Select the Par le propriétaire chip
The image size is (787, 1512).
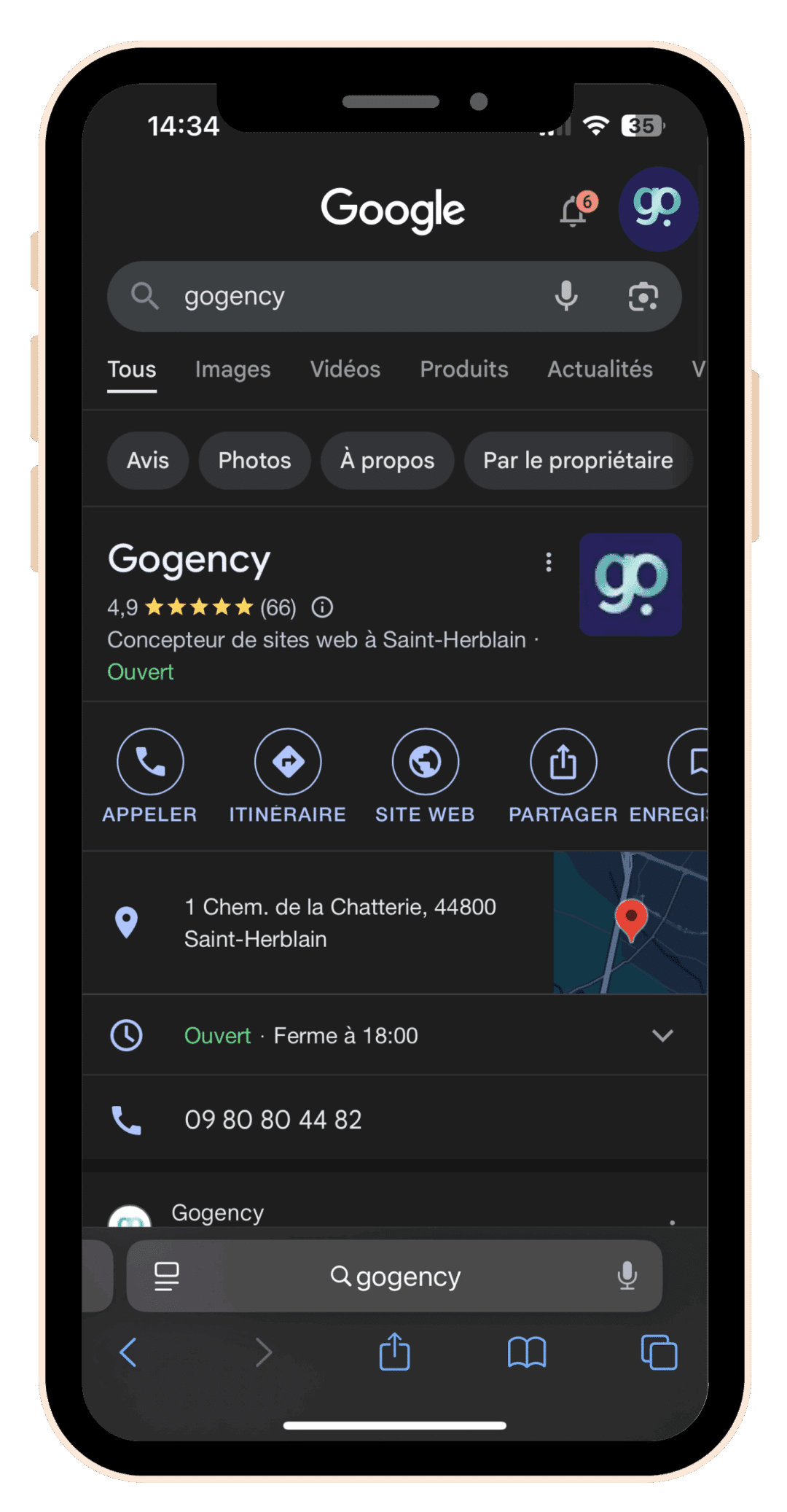tap(578, 461)
